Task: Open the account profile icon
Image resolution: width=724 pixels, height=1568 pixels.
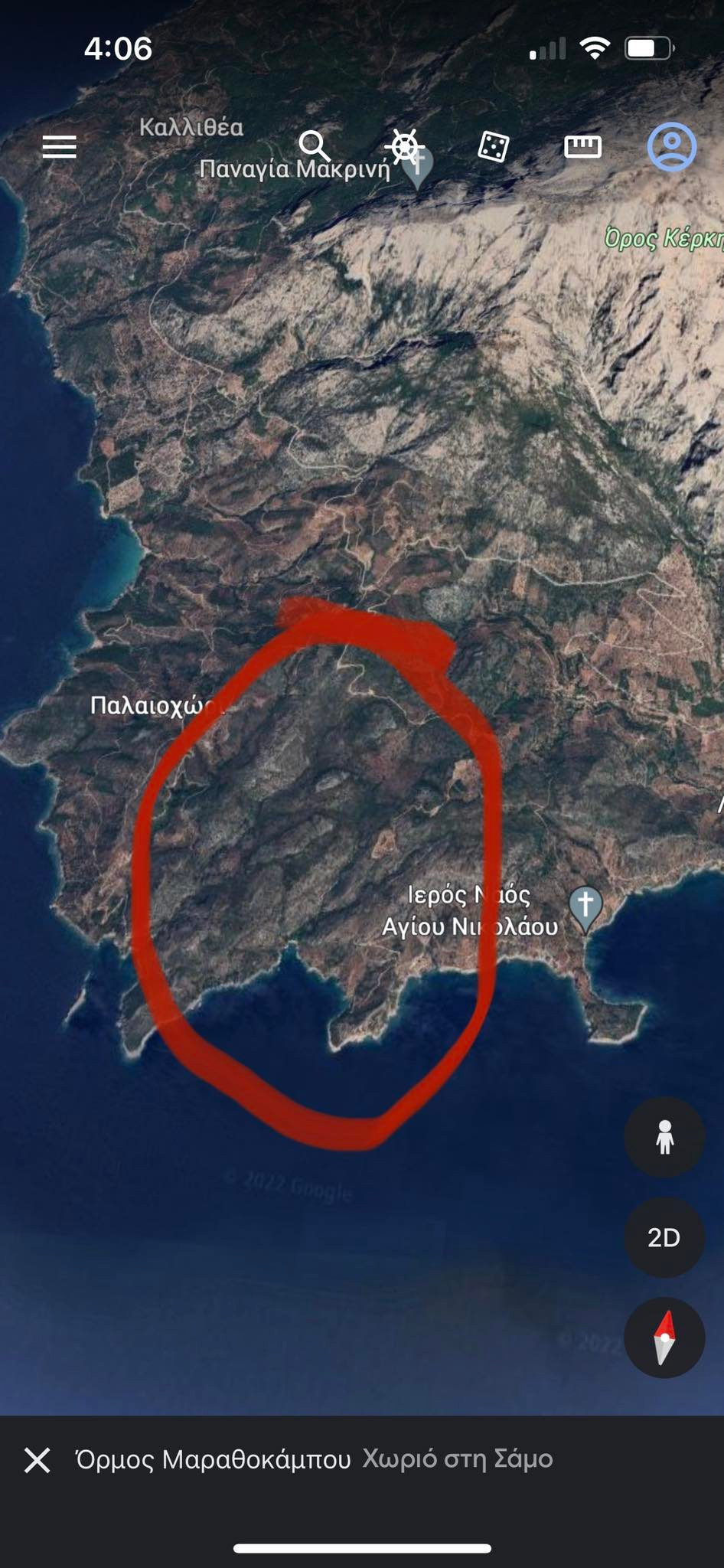Action: [x=671, y=146]
